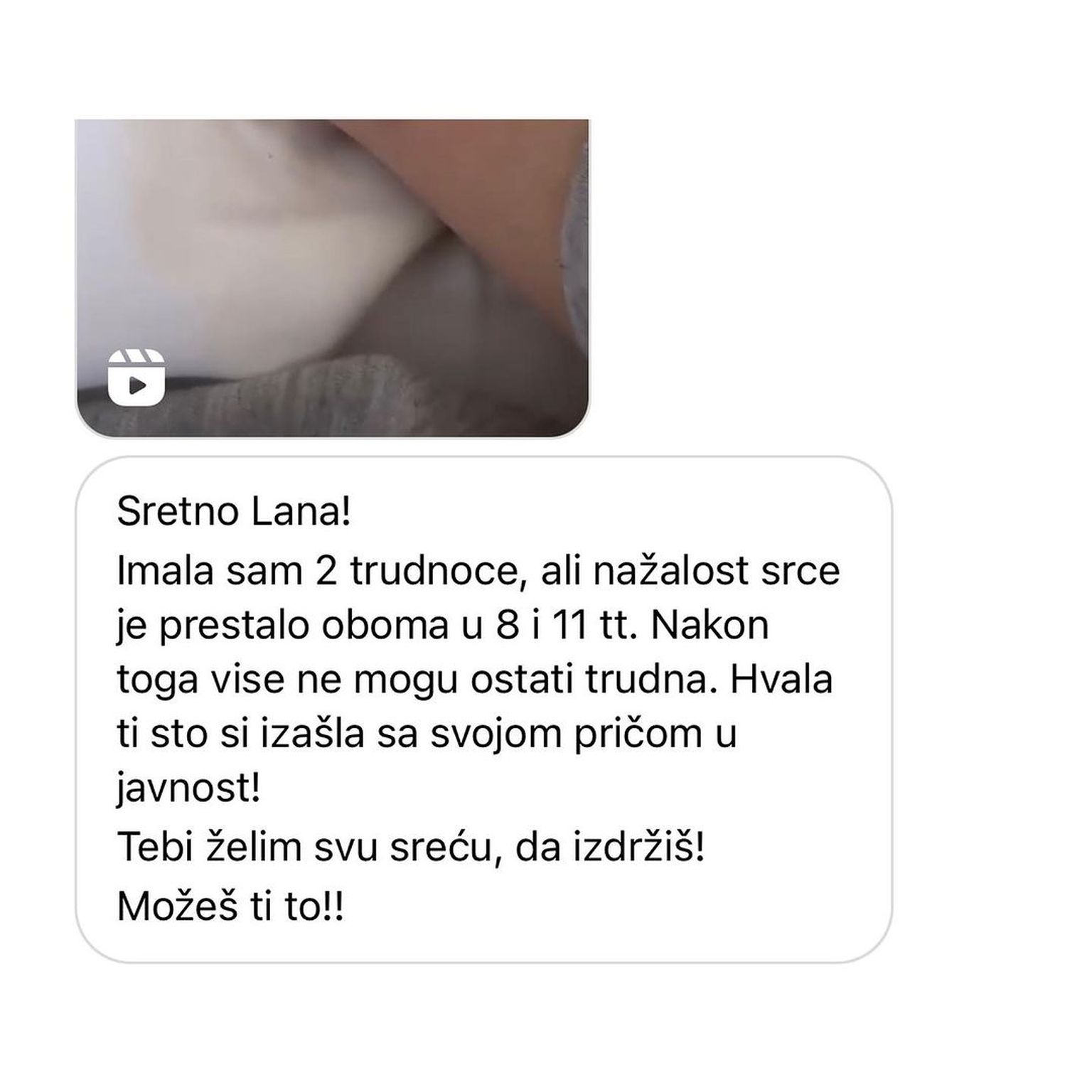
Task: Open the shared reel video thumbnail
Action: coord(332,277)
